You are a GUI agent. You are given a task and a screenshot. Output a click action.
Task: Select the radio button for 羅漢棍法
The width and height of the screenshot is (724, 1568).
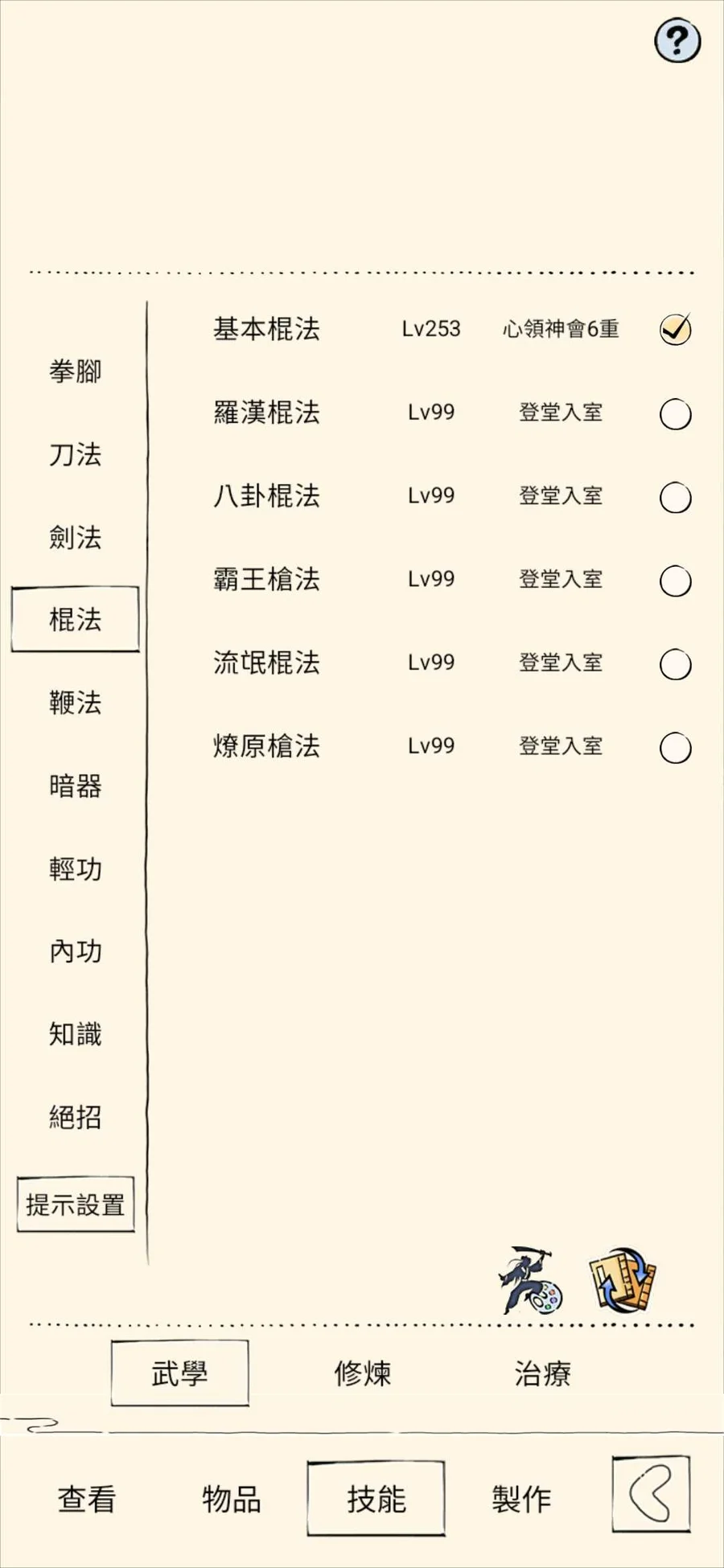(x=675, y=414)
